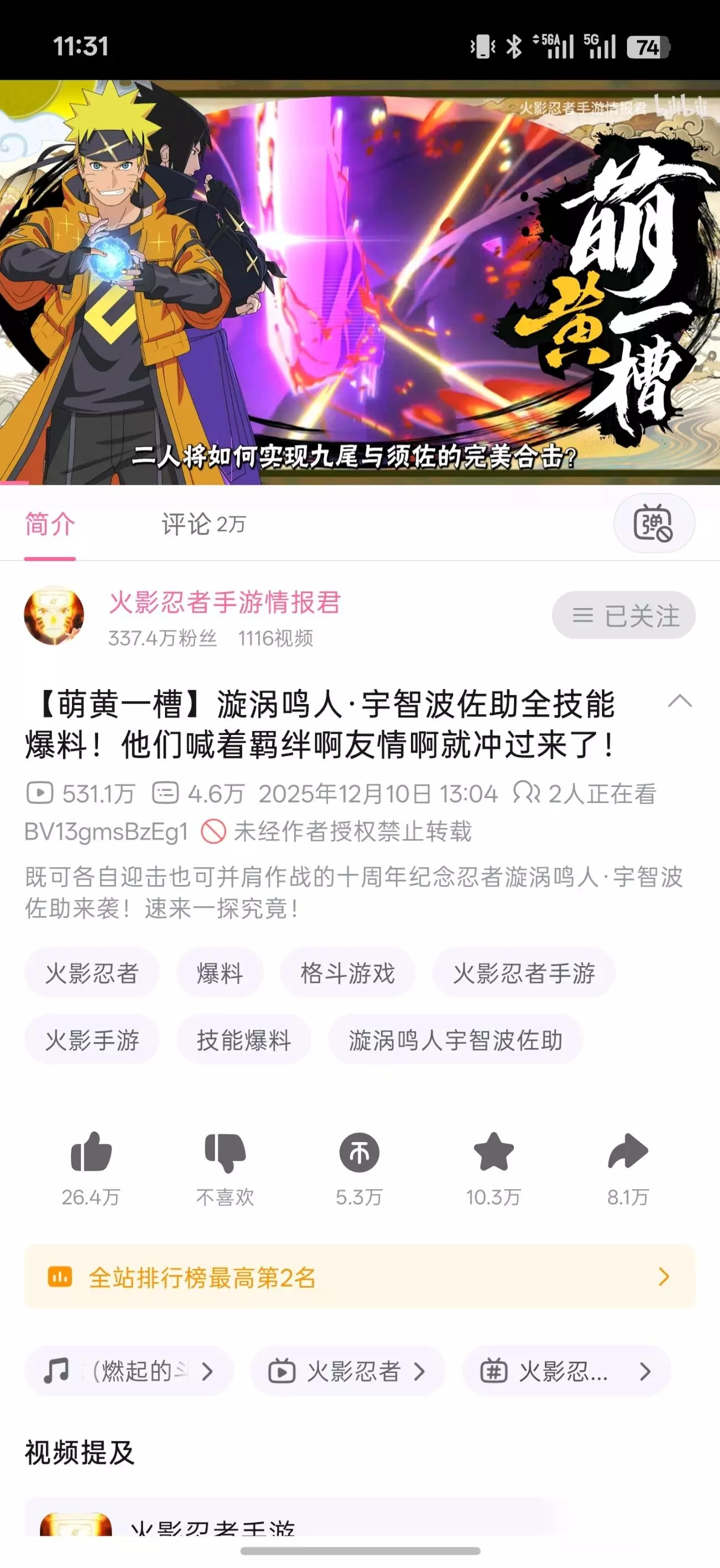Open the 漩涡鸣人宇智波佐助 tag
This screenshot has width=720, height=1568.
click(x=455, y=1039)
